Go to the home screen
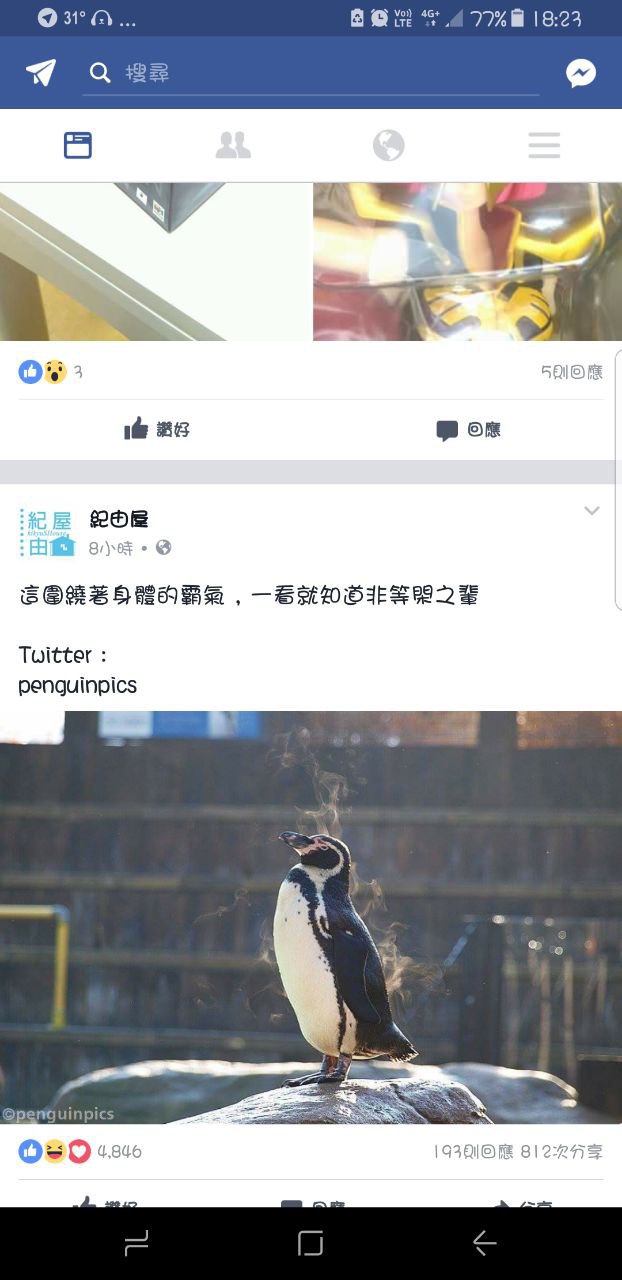 click(311, 1243)
